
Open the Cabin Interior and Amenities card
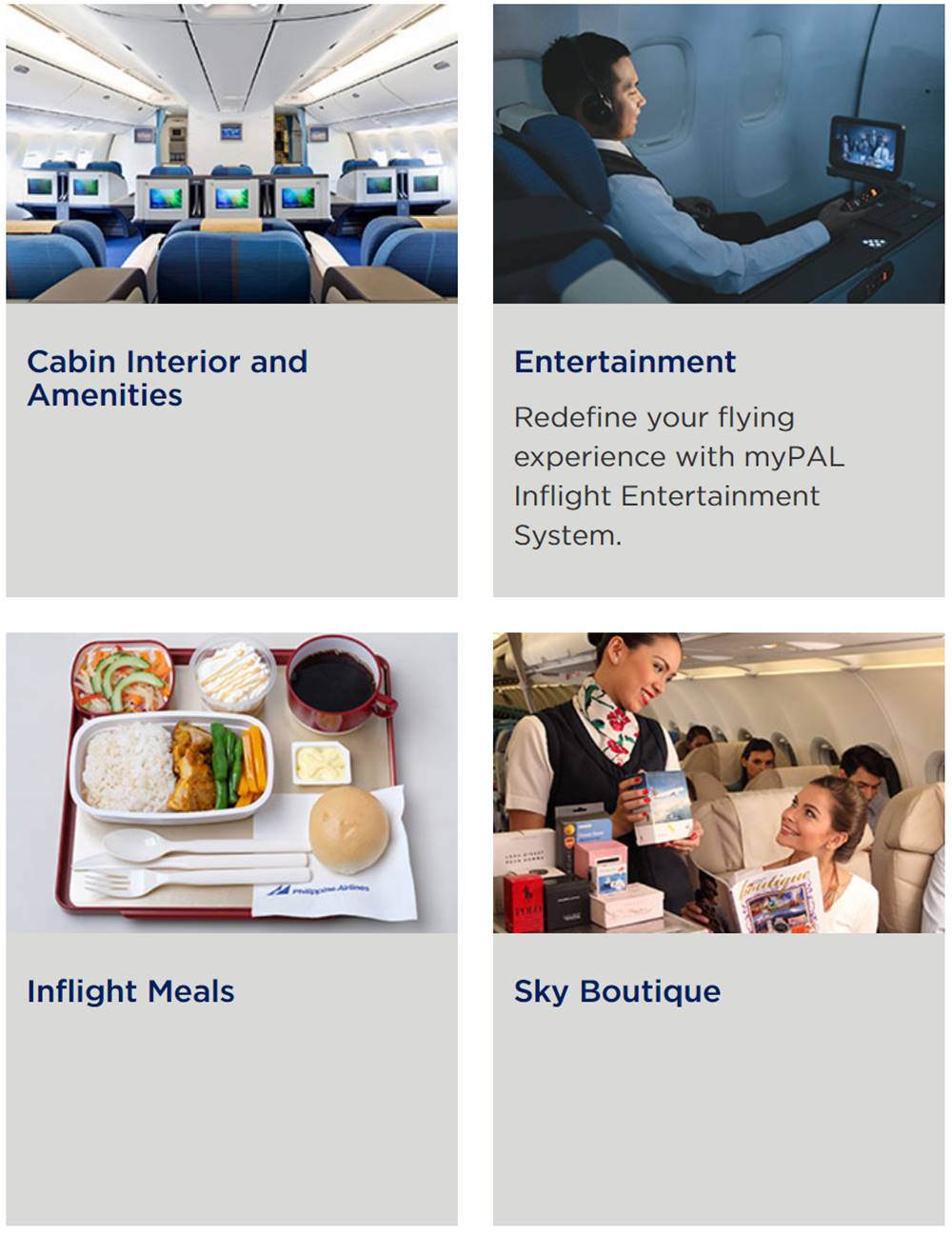point(168,378)
